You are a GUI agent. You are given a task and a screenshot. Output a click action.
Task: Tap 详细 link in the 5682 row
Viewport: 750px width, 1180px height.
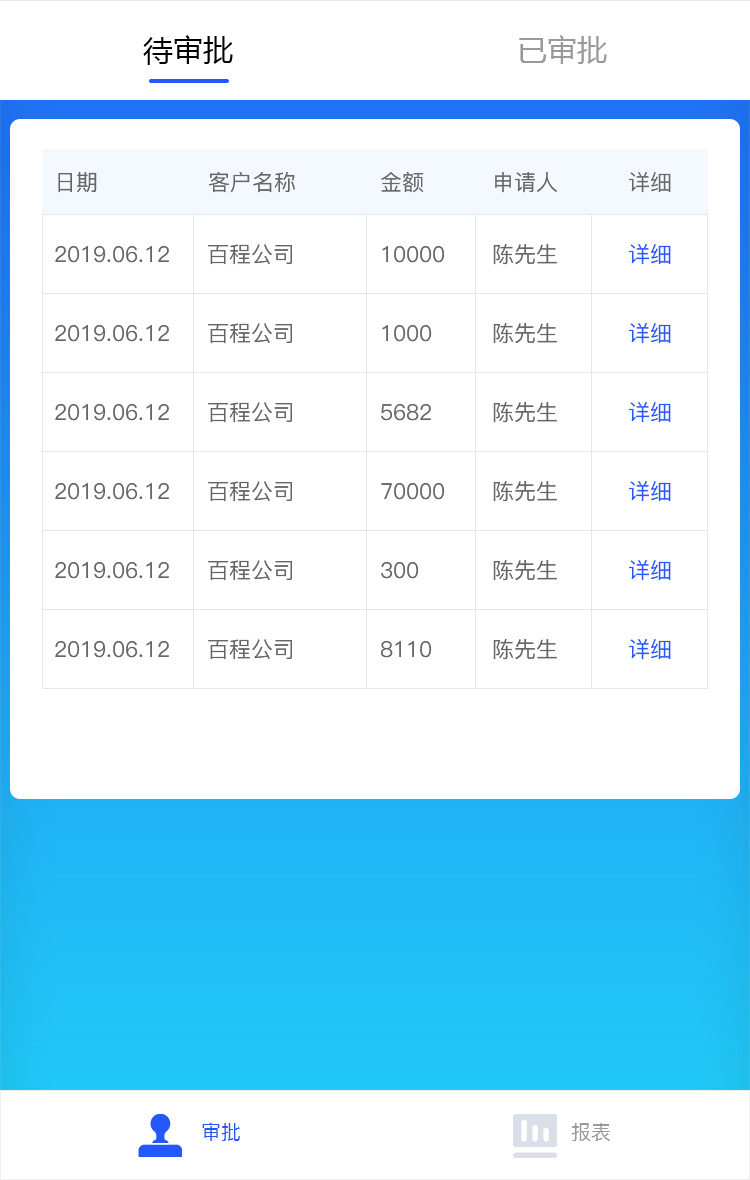pos(649,413)
